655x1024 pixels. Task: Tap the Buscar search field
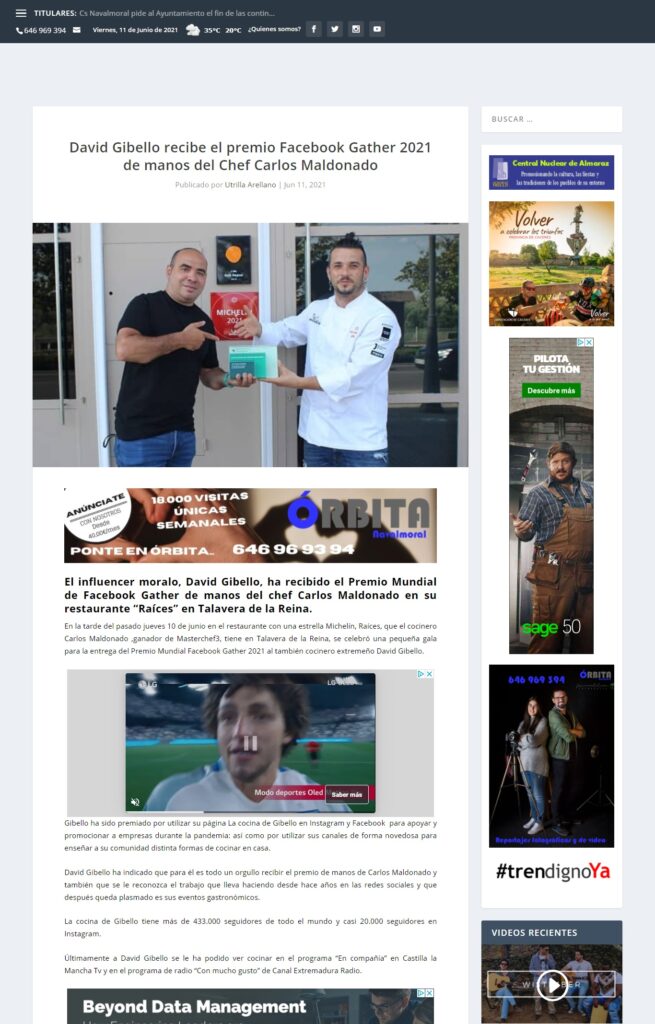551,119
